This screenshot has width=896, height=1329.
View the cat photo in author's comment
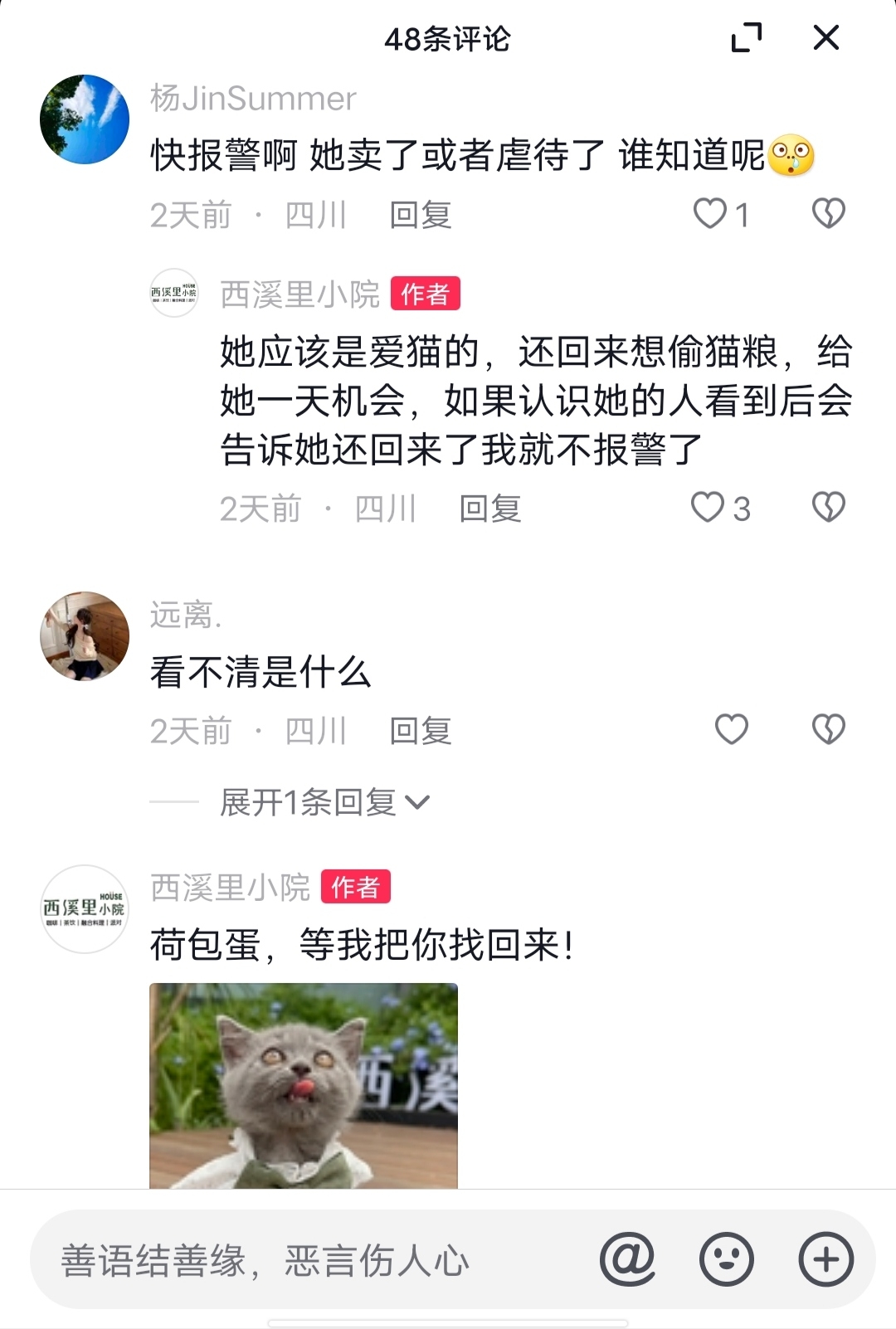point(304,1085)
